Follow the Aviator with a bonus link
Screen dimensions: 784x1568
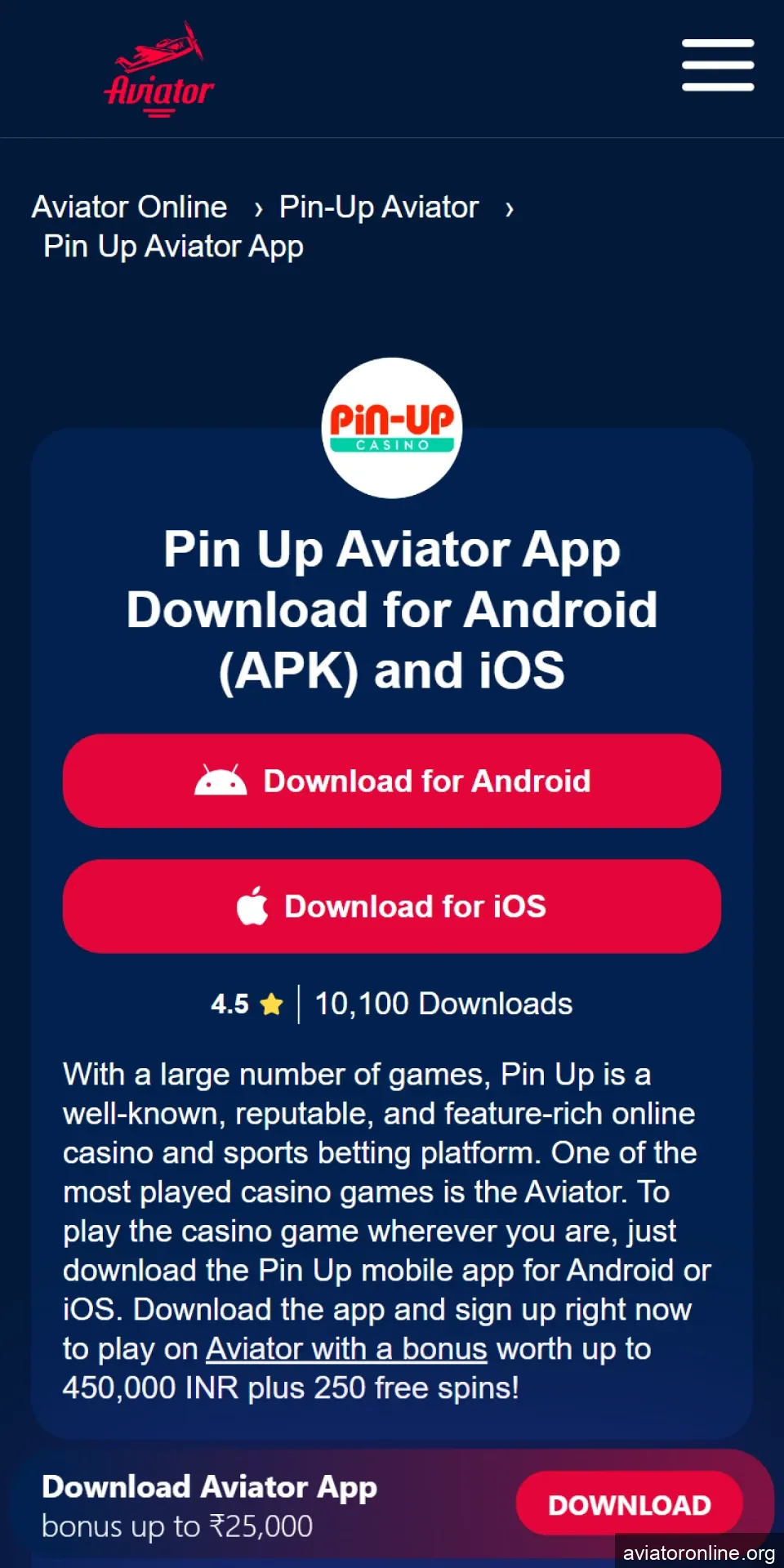tap(346, 1349)
